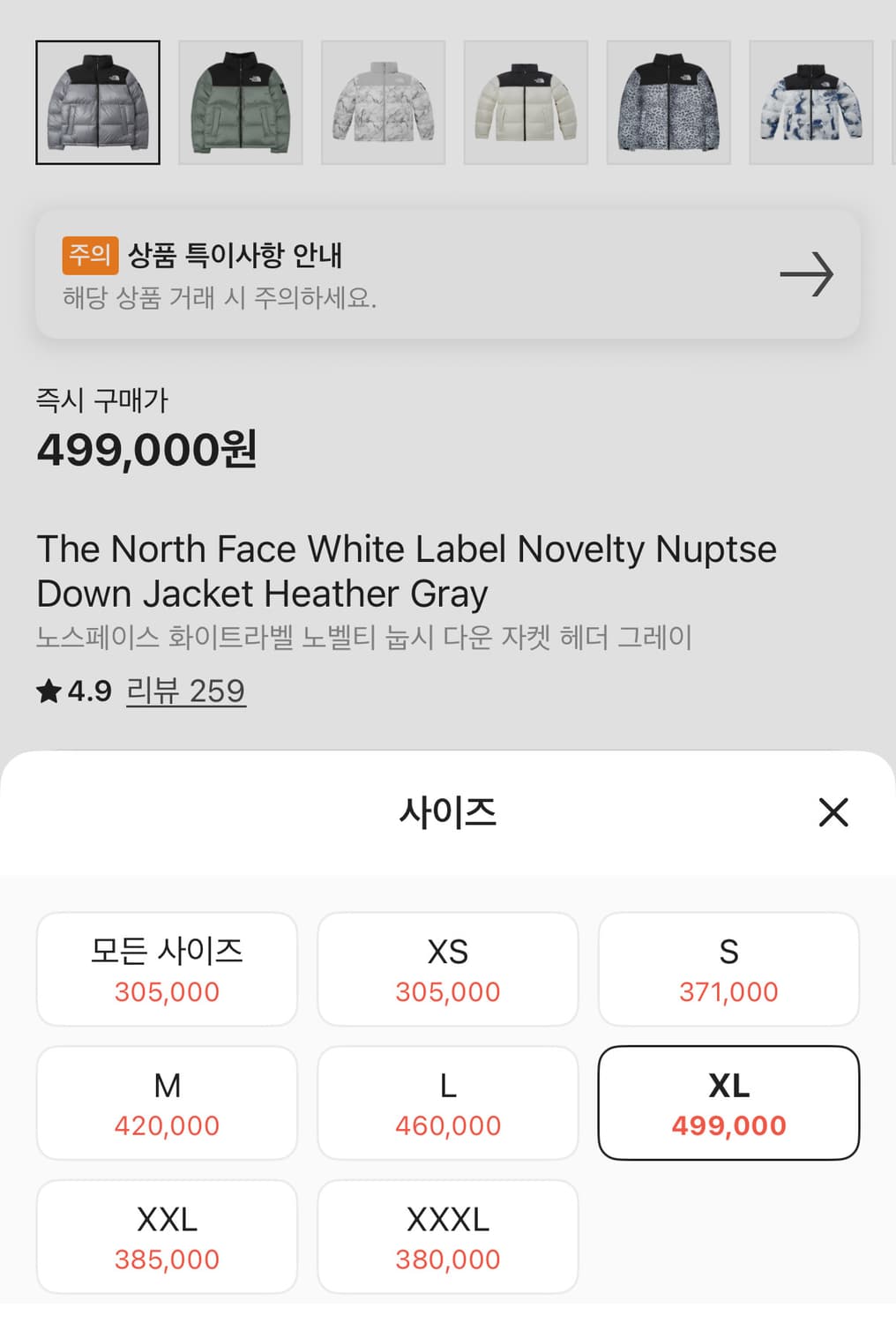Screen dimensions: 896x1323
Task: Open the 리뷰 259 reviews link
Action: click(x=186, y=691)
